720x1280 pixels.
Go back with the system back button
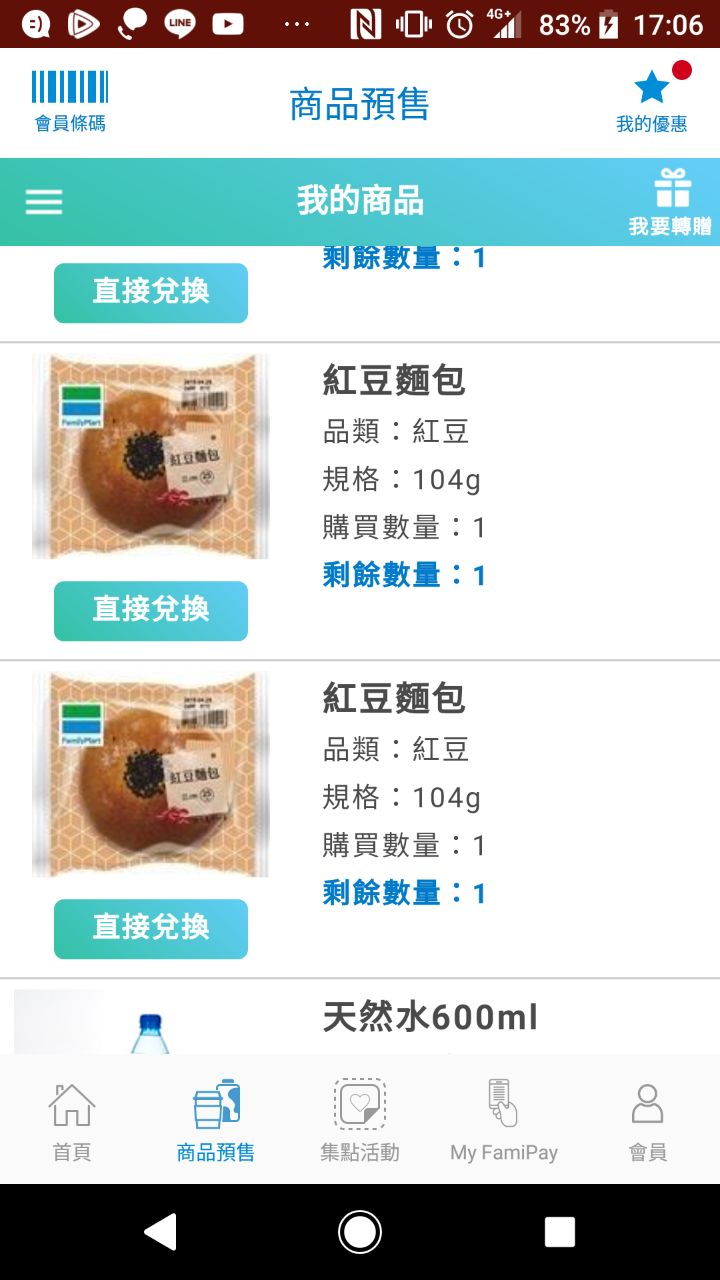tap(161, 1232)
